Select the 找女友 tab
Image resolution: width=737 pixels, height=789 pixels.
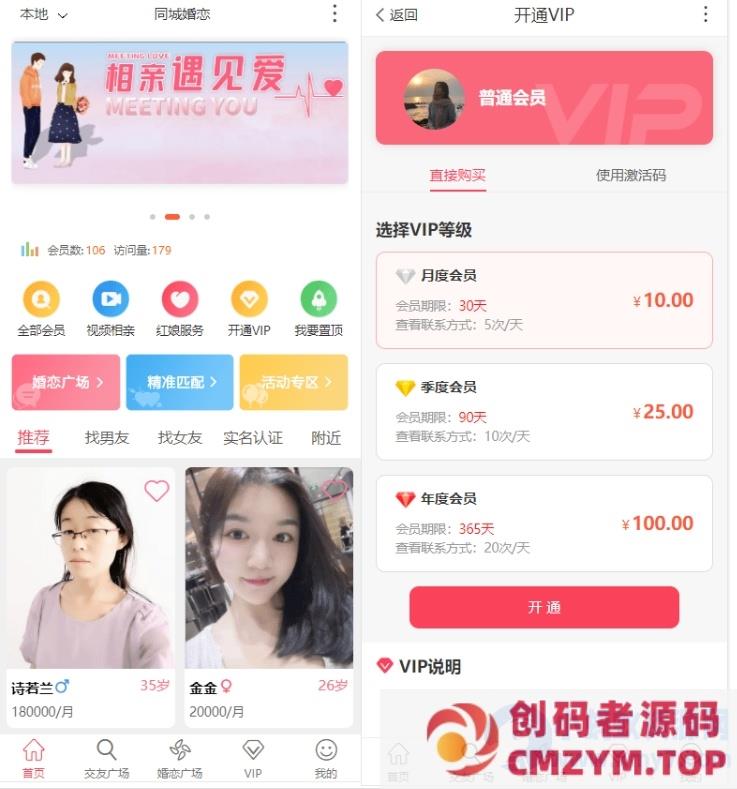179,437
